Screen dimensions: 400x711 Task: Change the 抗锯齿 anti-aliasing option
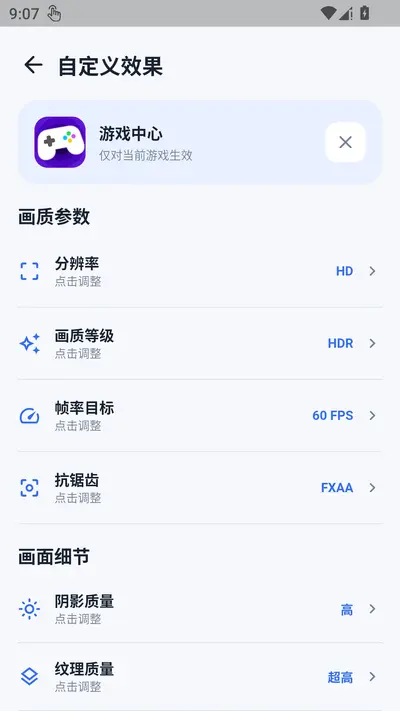pos(200,487)
